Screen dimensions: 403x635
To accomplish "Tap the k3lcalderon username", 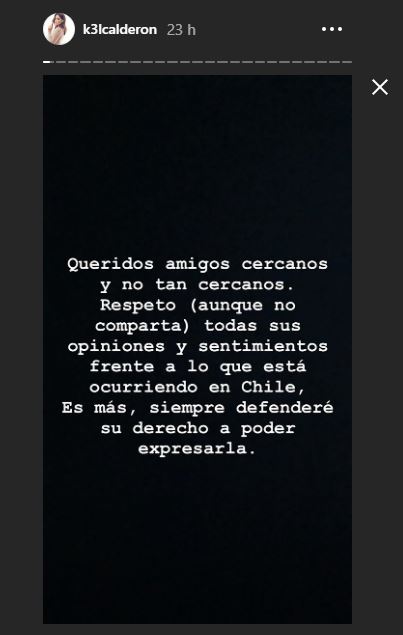I will coord(119,30).
